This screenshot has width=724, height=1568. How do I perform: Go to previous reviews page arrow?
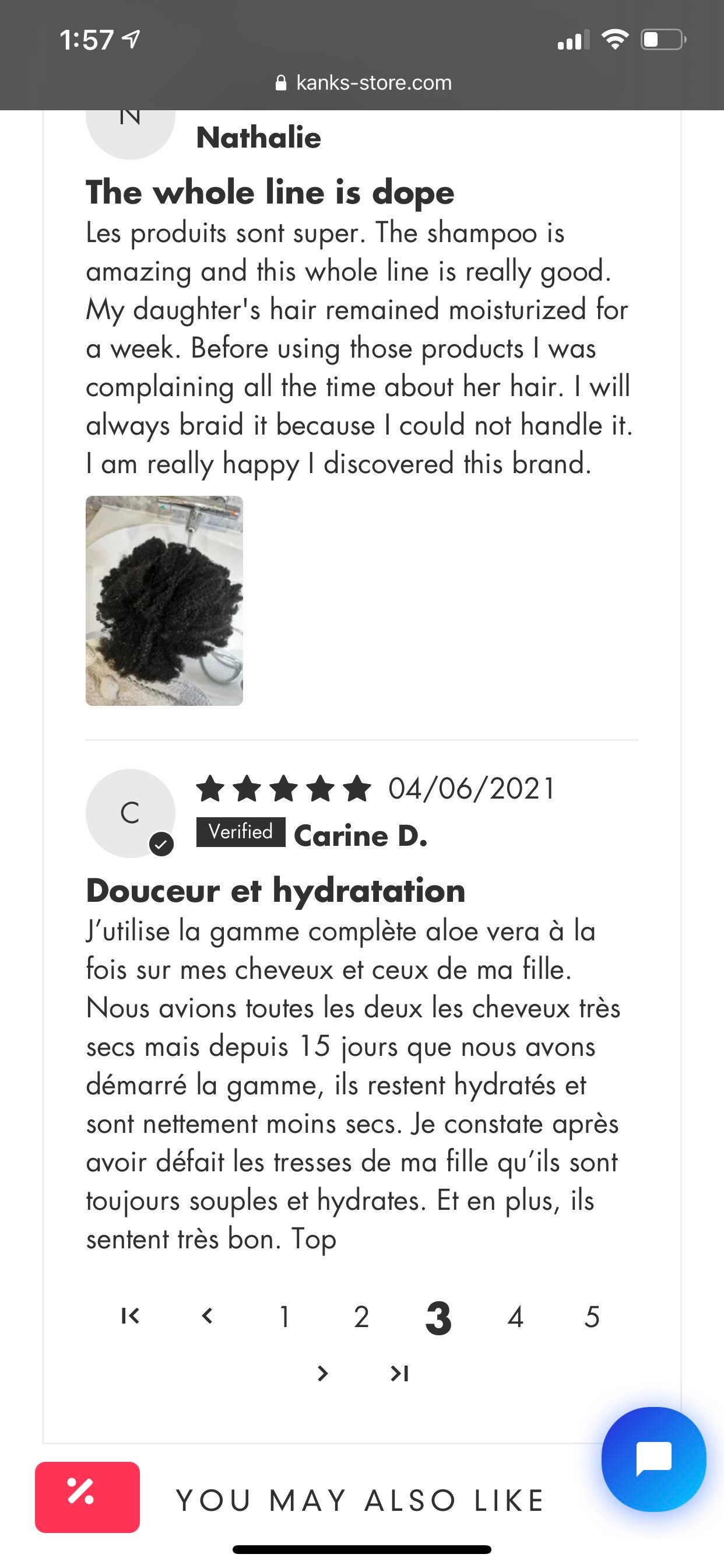click(x=207, y=1316)
